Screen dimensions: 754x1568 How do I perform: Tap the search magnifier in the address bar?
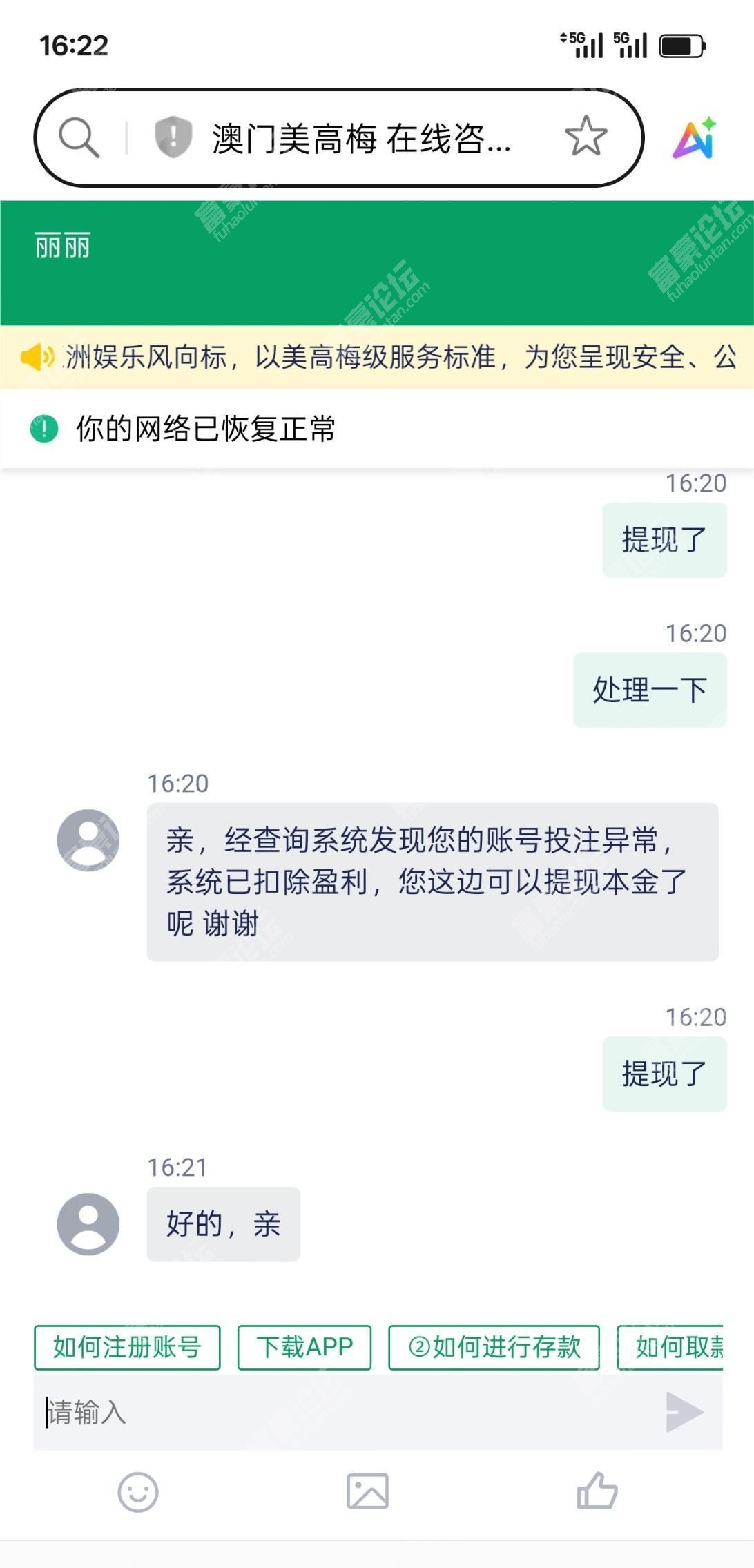79,137
